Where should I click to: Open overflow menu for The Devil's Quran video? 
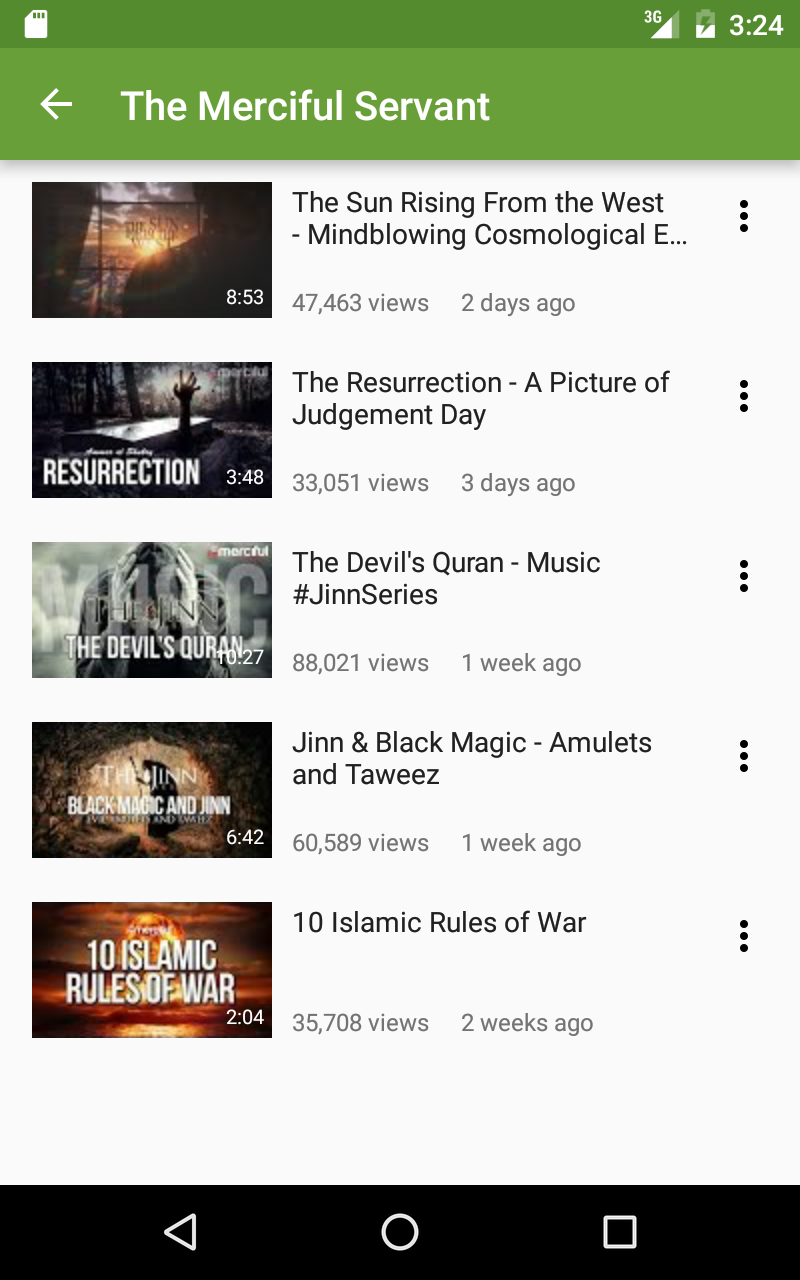tap(743, 576)
